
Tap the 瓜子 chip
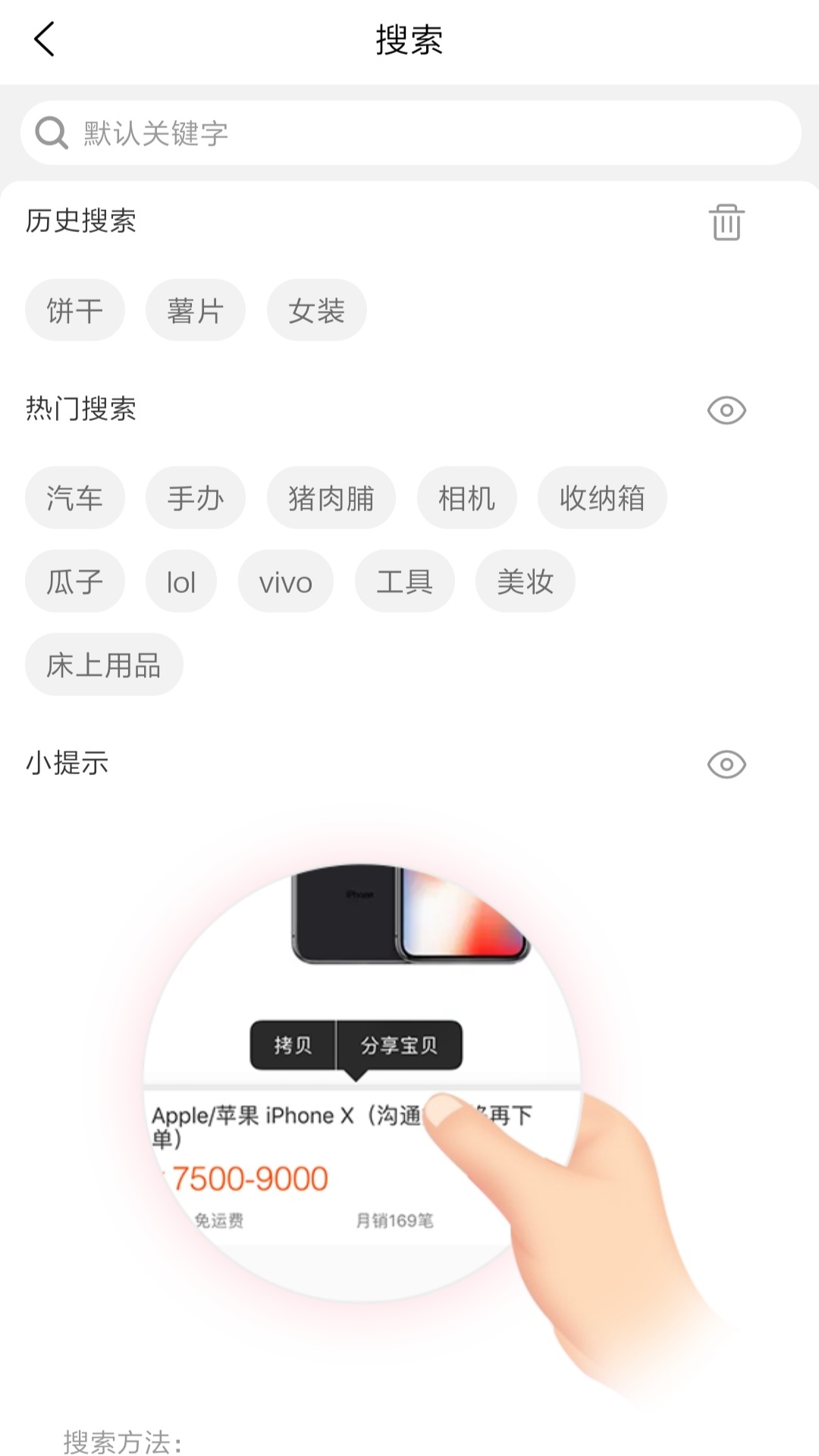click(x=75, y=582)
